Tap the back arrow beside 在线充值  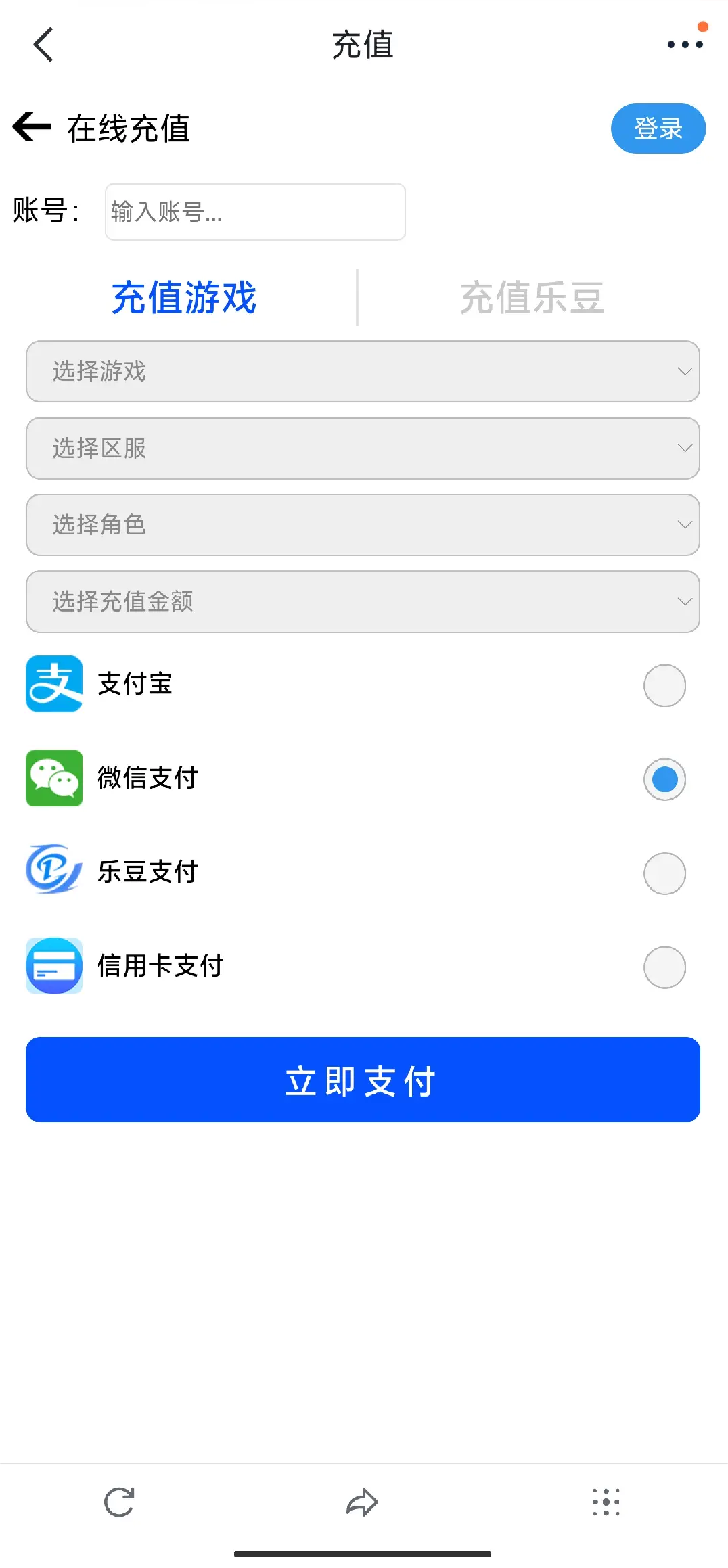tap(32, 127)
